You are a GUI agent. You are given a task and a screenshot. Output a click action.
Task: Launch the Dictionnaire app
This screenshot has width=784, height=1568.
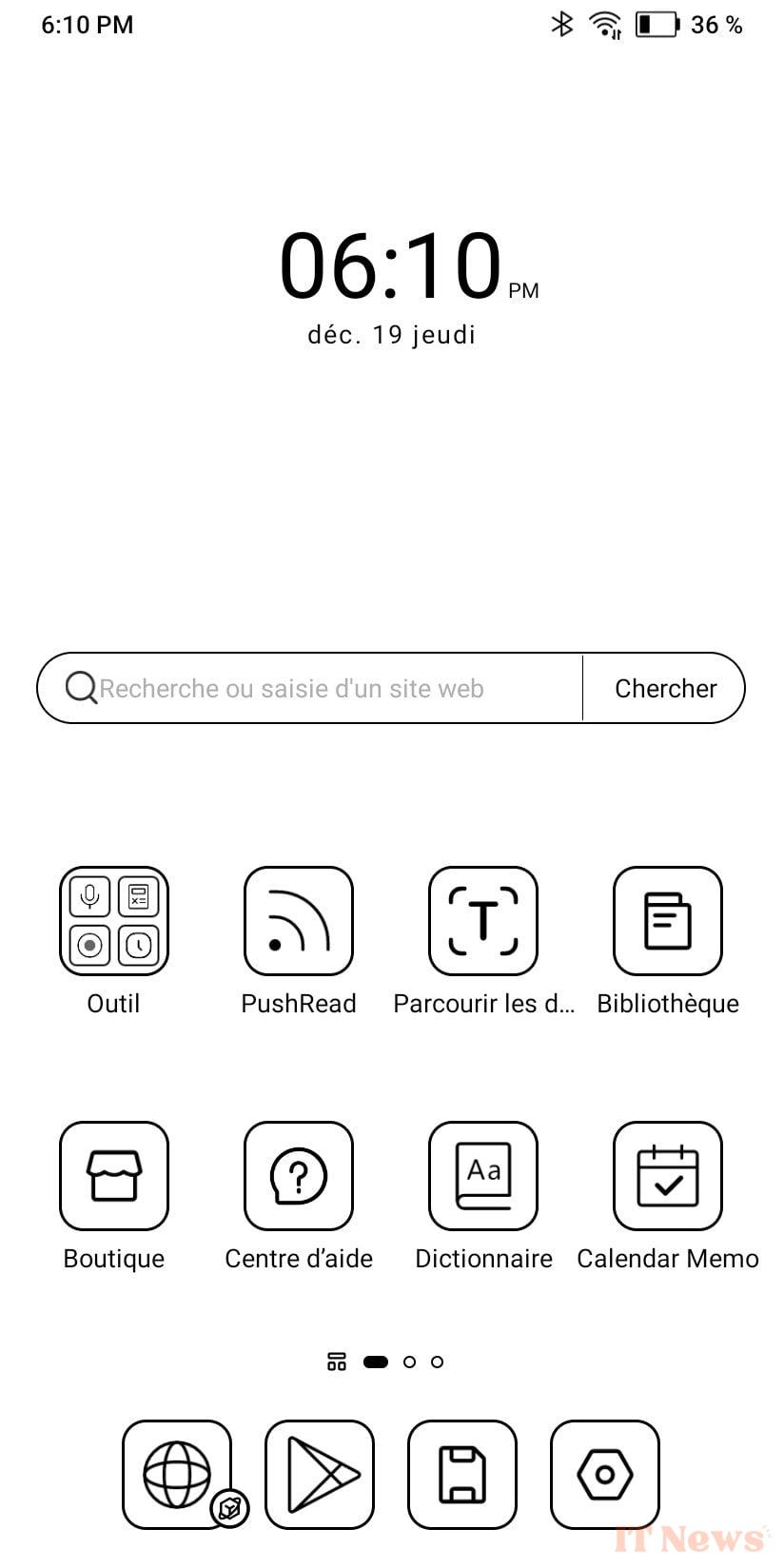point(482,1175)
